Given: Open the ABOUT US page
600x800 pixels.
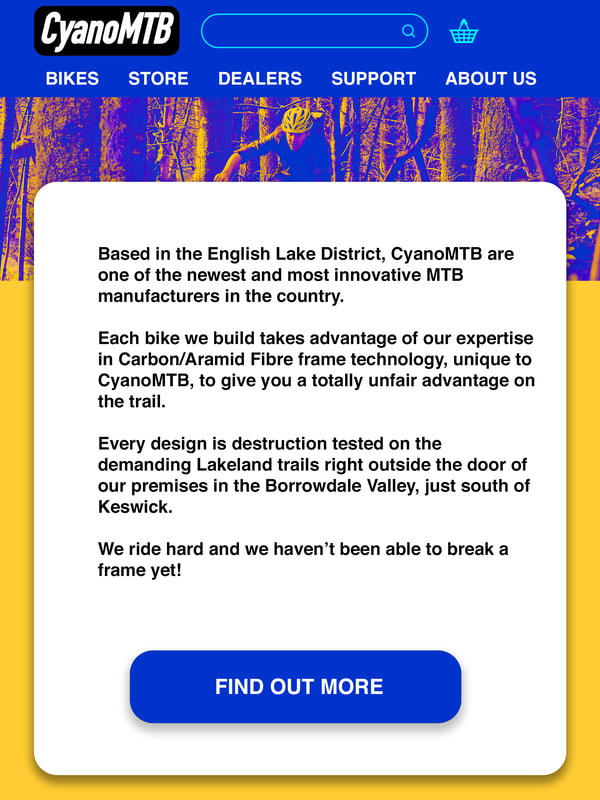Looking at the screenshot, I should (491, 79).
